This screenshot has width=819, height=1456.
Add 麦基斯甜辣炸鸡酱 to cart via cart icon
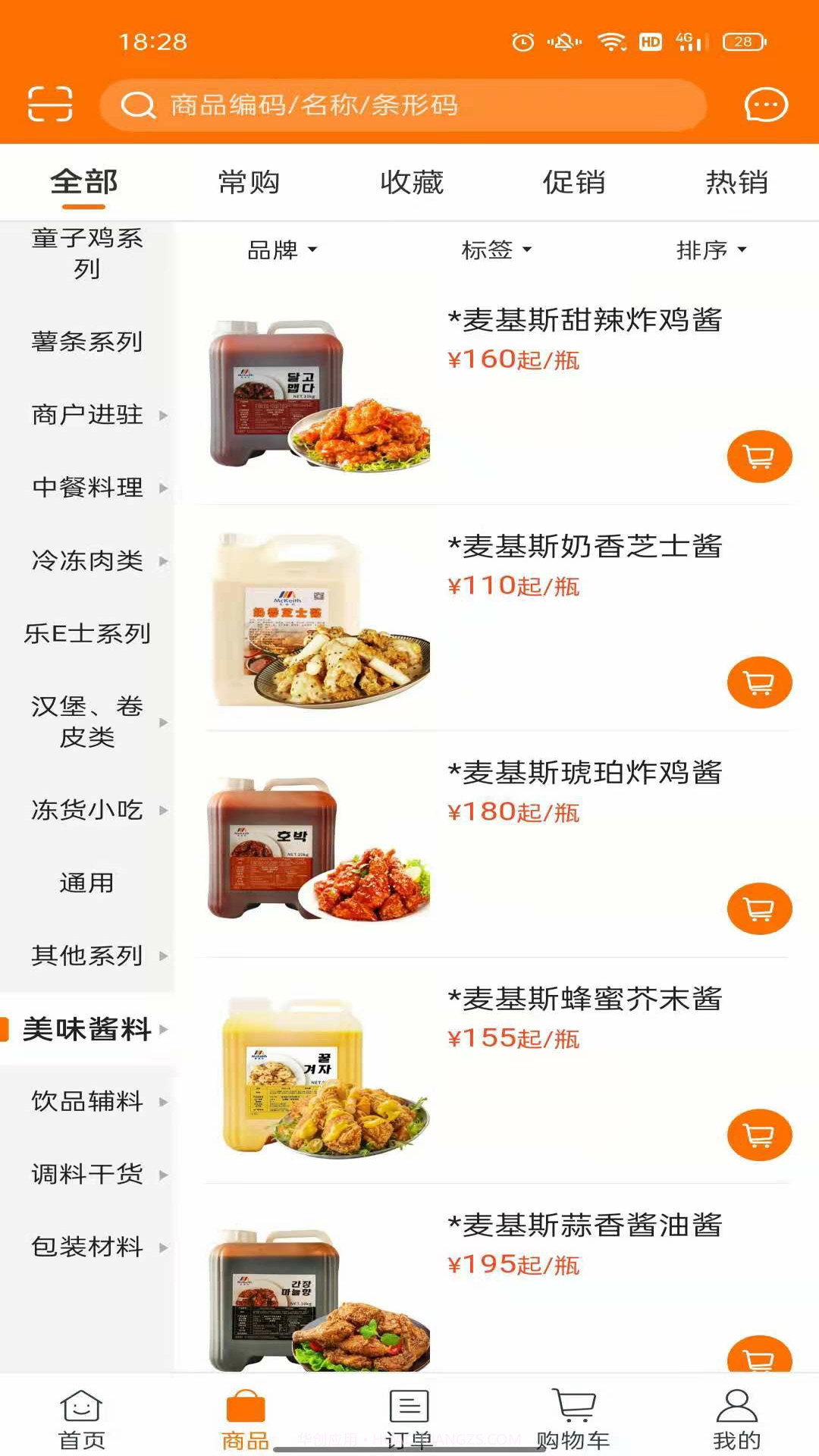pyautogui.click(x=758, y=456)
